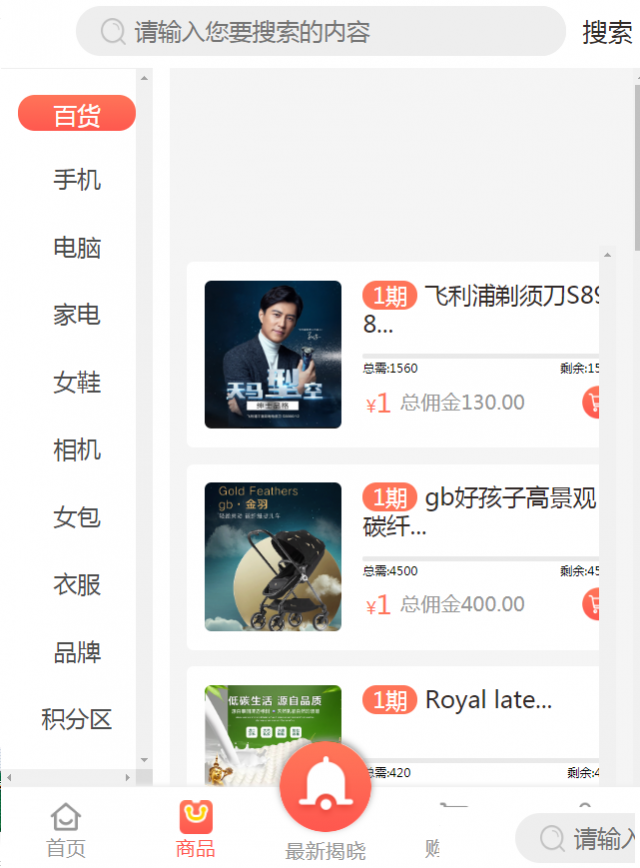Image resolution: width=640 pixels, height=868 pixels.
Task: Add the gb好孩子 stroller to cart
Action: pos(592,604)
